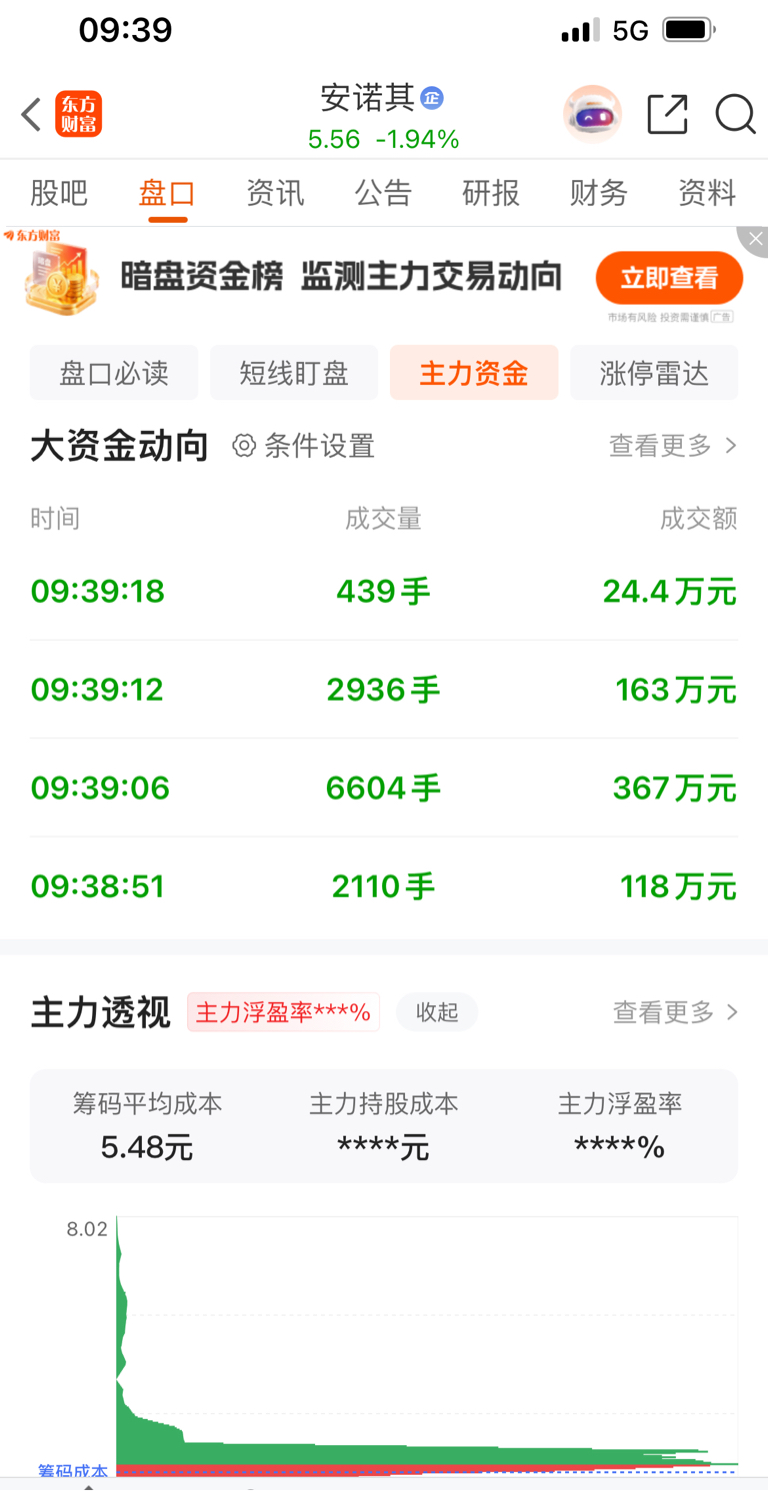View more under 主力透视

point(675,1012)
